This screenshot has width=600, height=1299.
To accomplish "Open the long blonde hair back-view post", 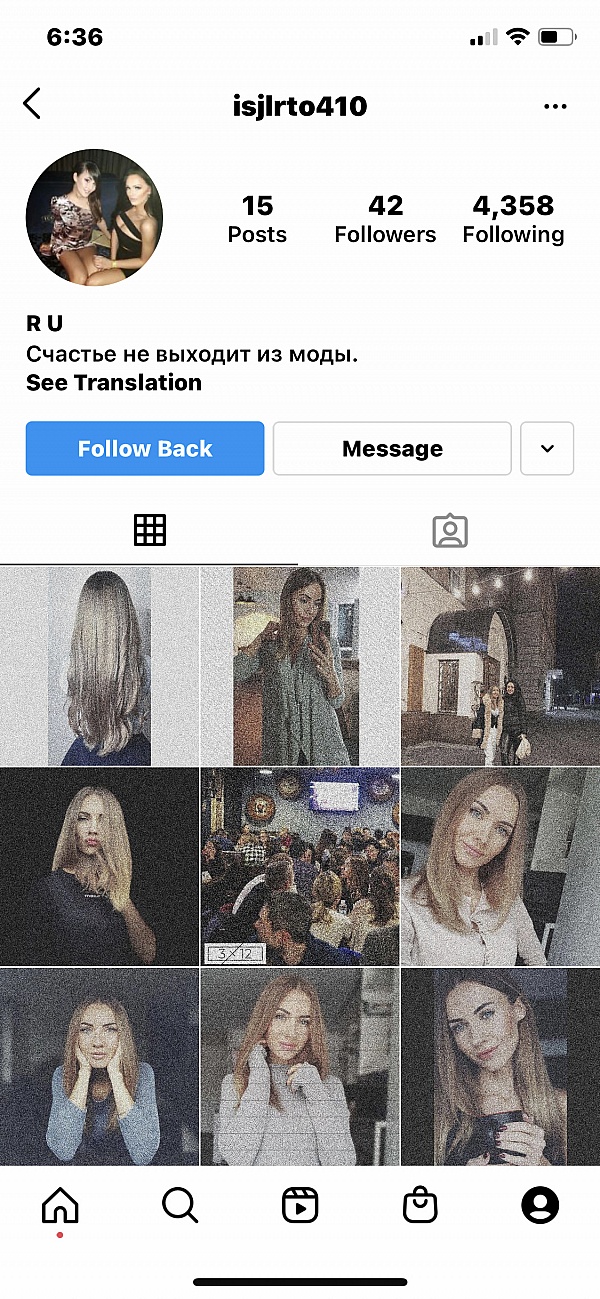I will coord(99,666).
